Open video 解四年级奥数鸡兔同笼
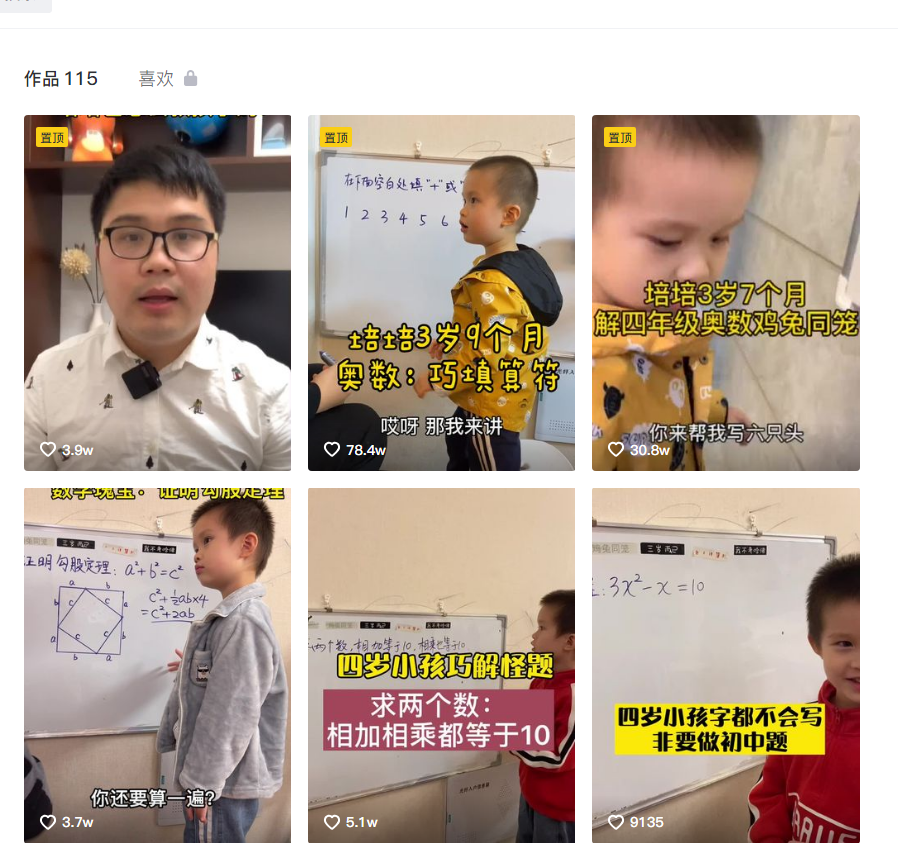Image resolution: width=898 pixels, height=856 pixels. click(725, 292)
